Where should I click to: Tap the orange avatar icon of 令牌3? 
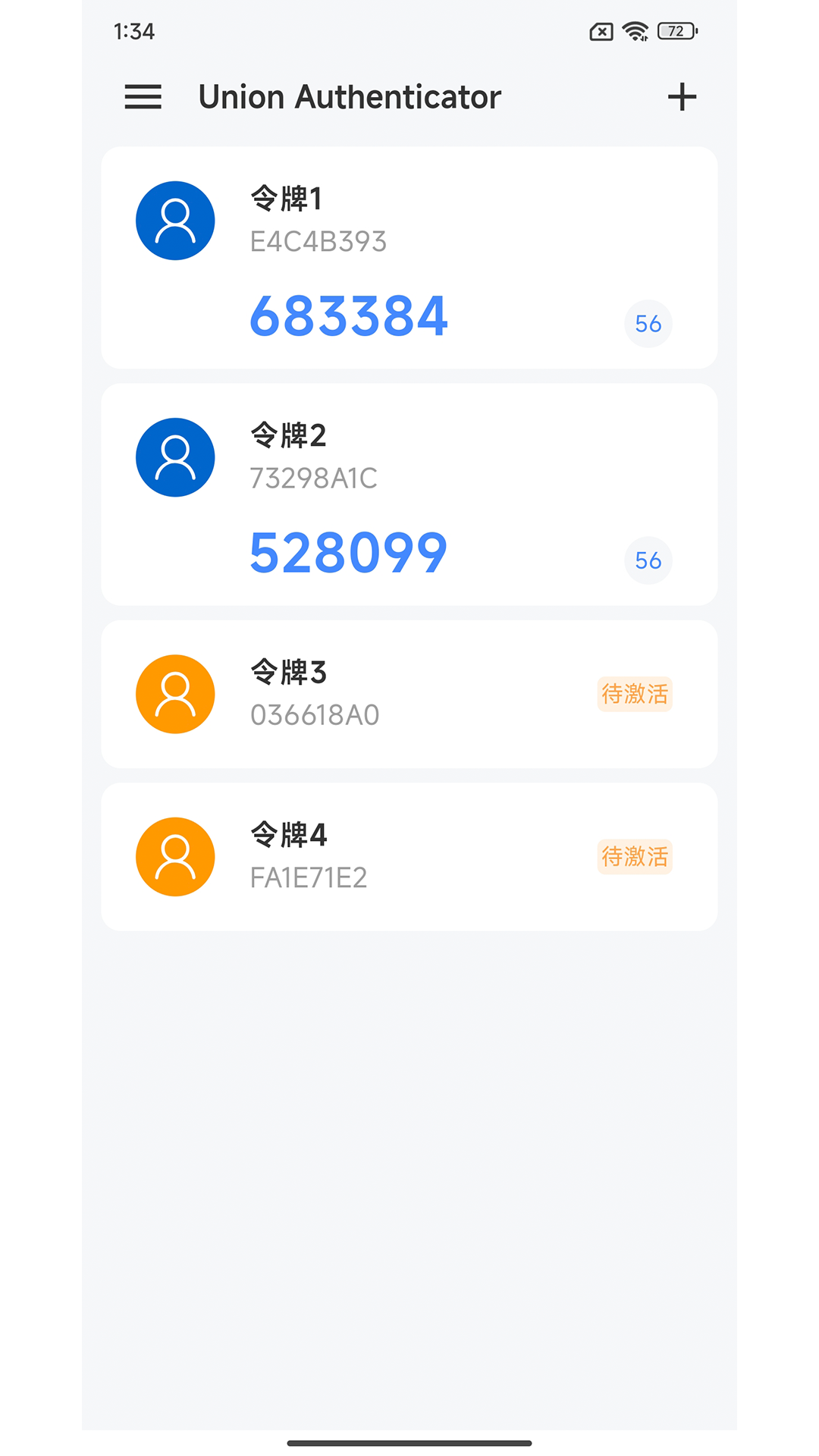click(x=174, y=694)
